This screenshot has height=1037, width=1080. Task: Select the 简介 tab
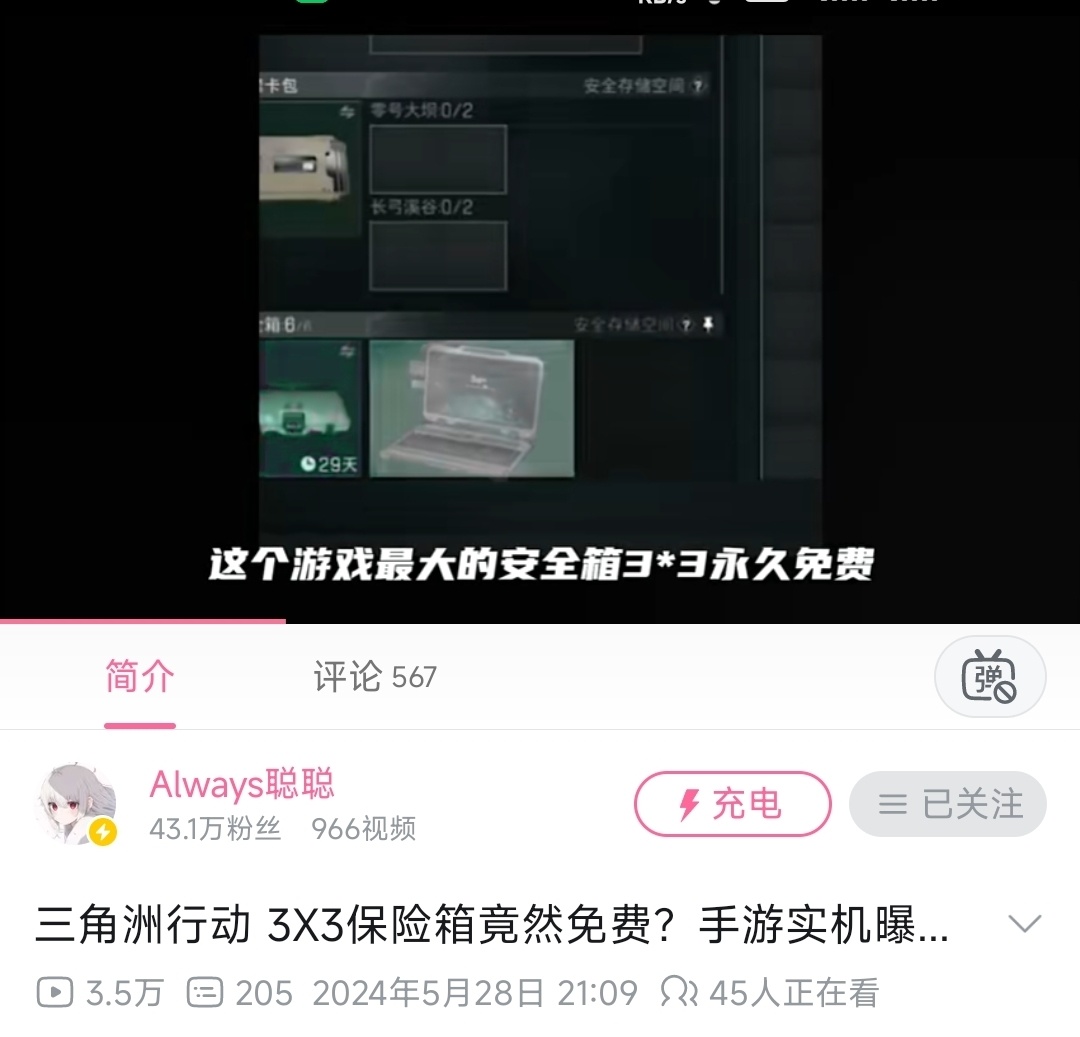[x=140, y=676]
